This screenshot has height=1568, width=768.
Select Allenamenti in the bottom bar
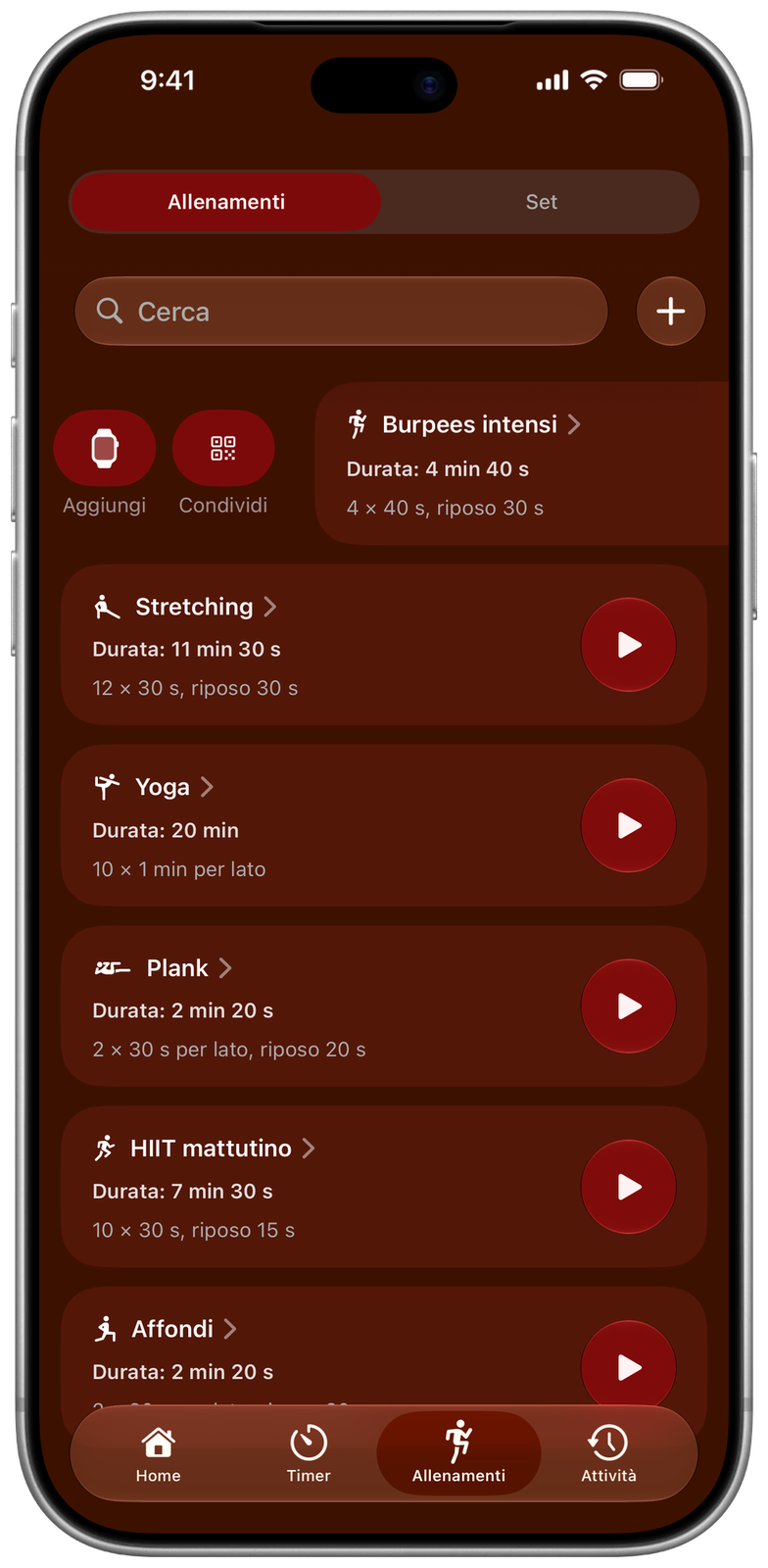coord(458,1454)
